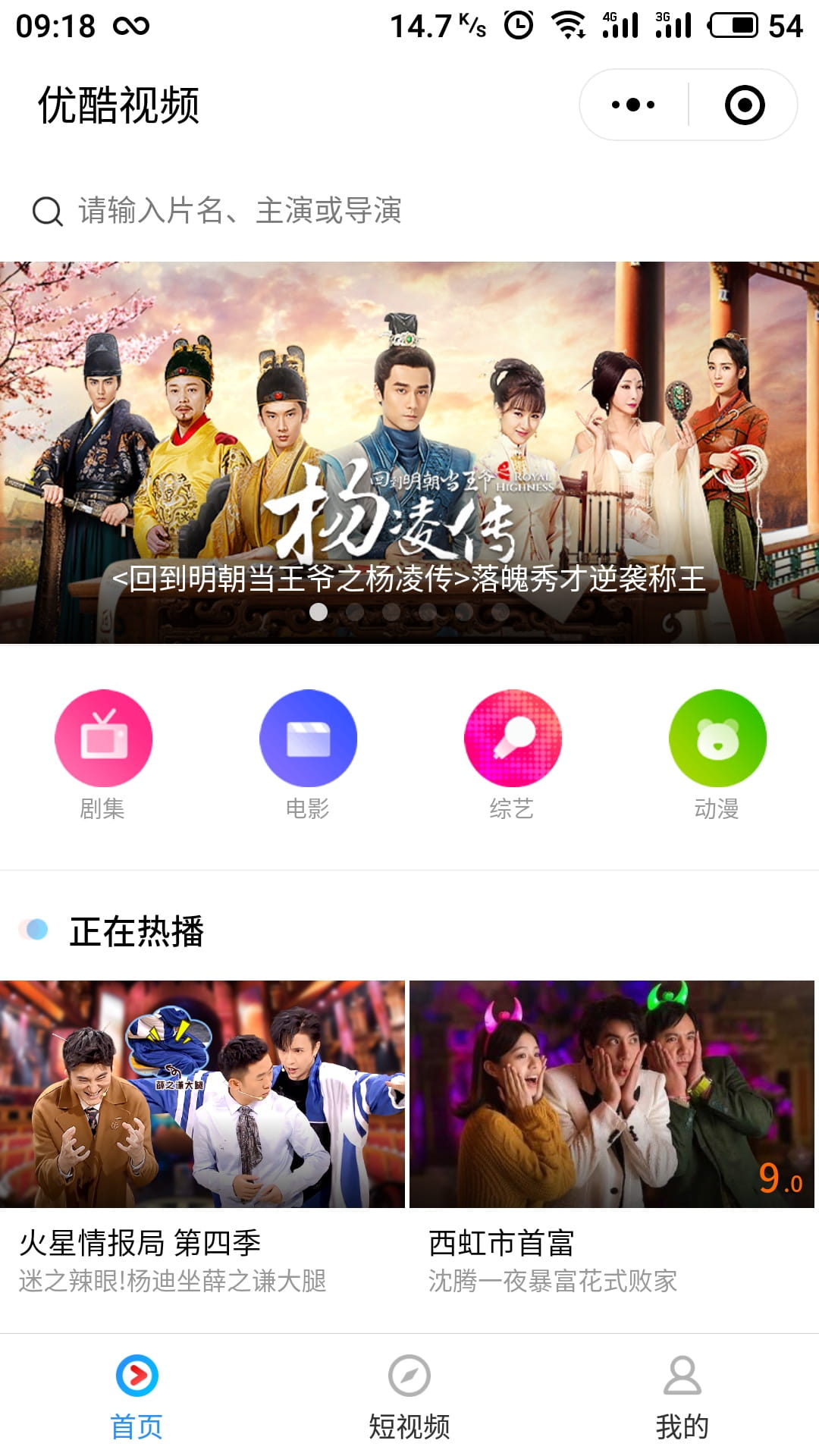Close the mini program via circle button

click(744, 105)
